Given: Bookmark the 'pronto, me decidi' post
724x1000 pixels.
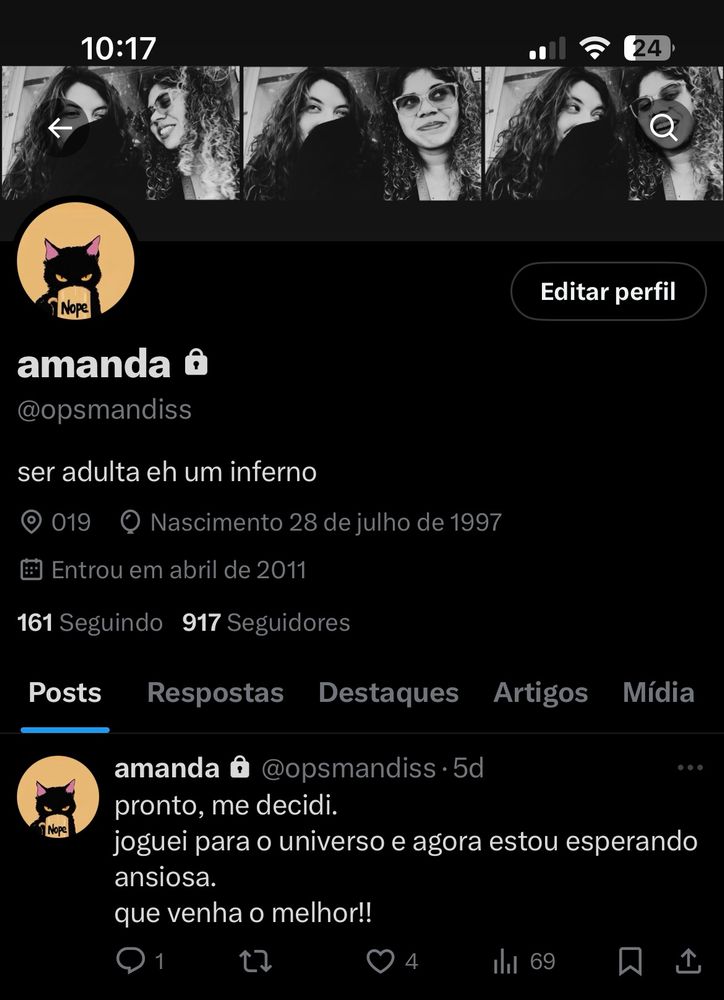Looking at the screenshot, I should point(630,962).
